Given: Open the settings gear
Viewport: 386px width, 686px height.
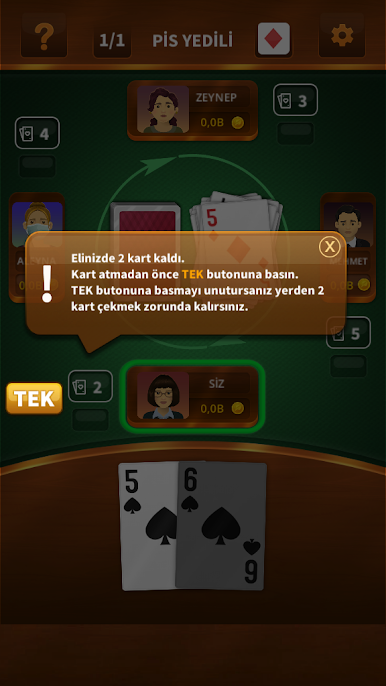Looking at the screenshot, I should 342,35.
